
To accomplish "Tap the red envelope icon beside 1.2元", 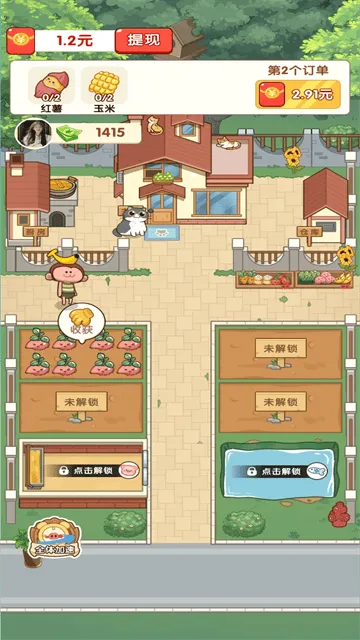I will (20, 41).
